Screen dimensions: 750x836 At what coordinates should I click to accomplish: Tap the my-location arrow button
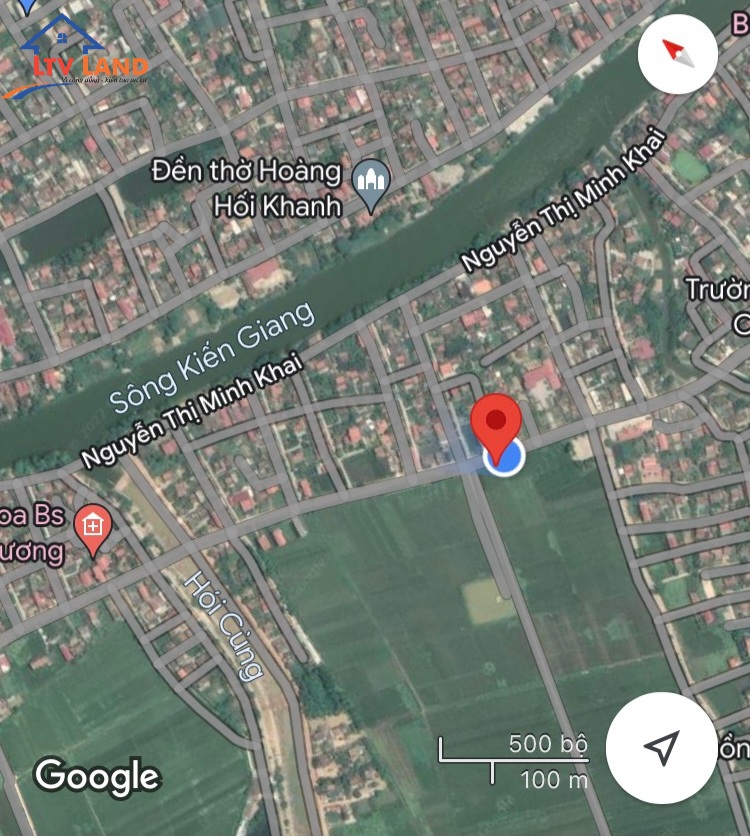[661, 747]
